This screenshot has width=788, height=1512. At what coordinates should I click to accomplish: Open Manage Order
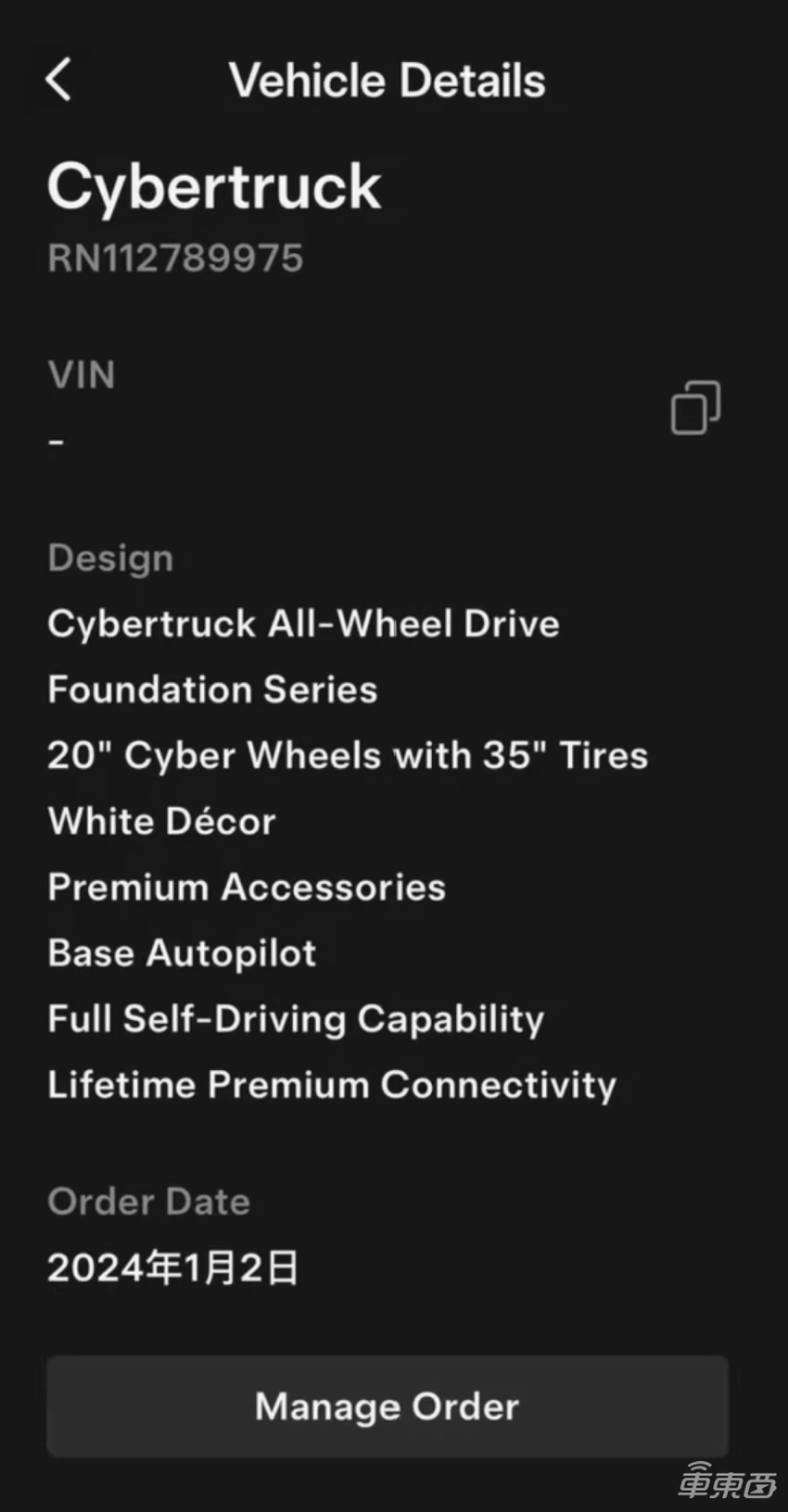388,1406
